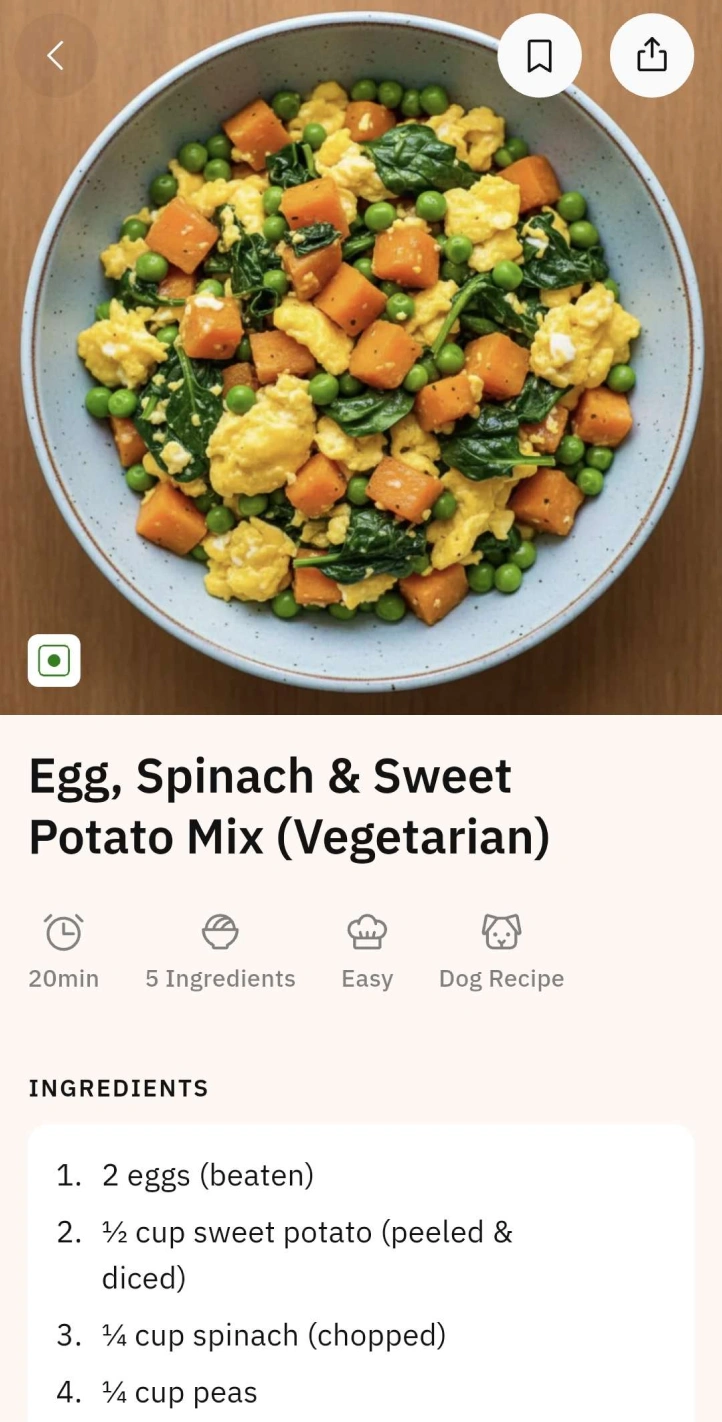This screenshot has width=722, height=1422.
Task: Select the Dog Recipe label
Action: coord(500,979)
